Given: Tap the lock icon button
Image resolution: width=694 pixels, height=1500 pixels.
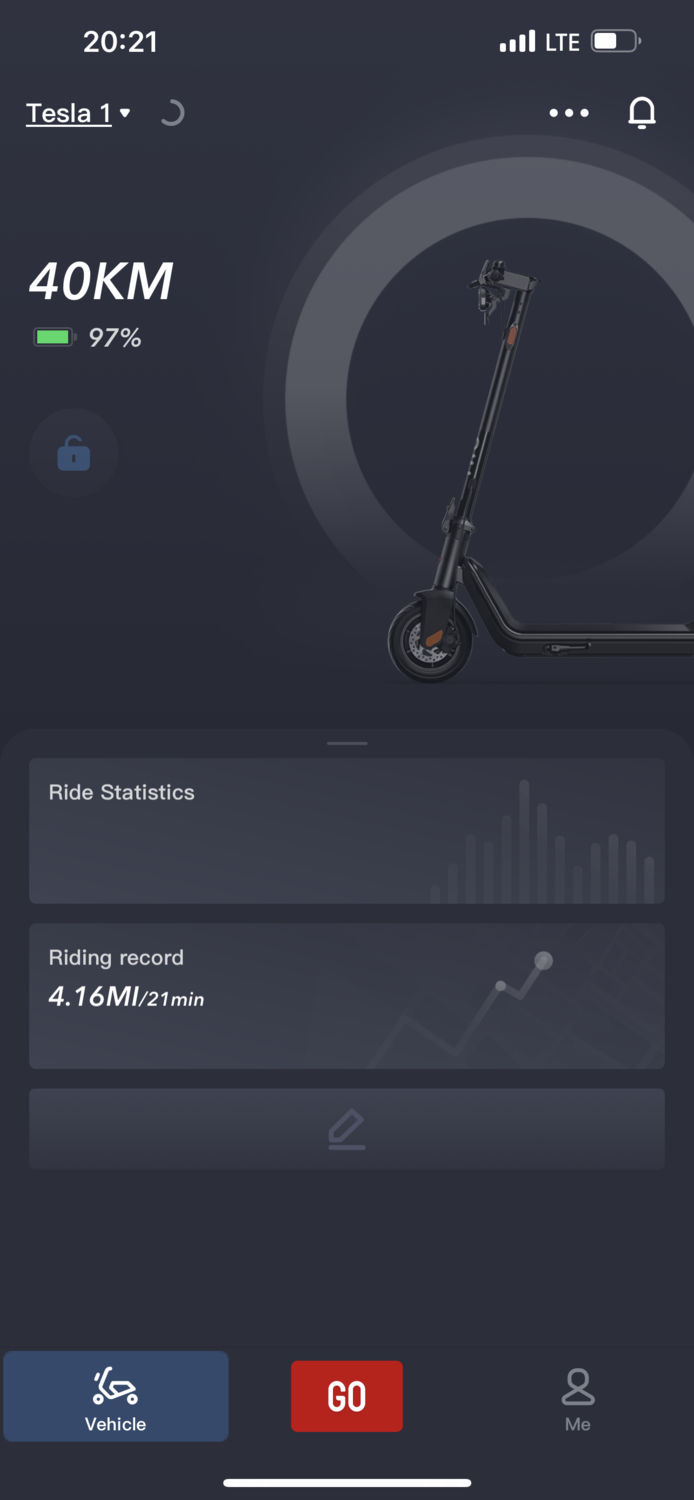Looking at the screenshot, I should tap(74, 454).
